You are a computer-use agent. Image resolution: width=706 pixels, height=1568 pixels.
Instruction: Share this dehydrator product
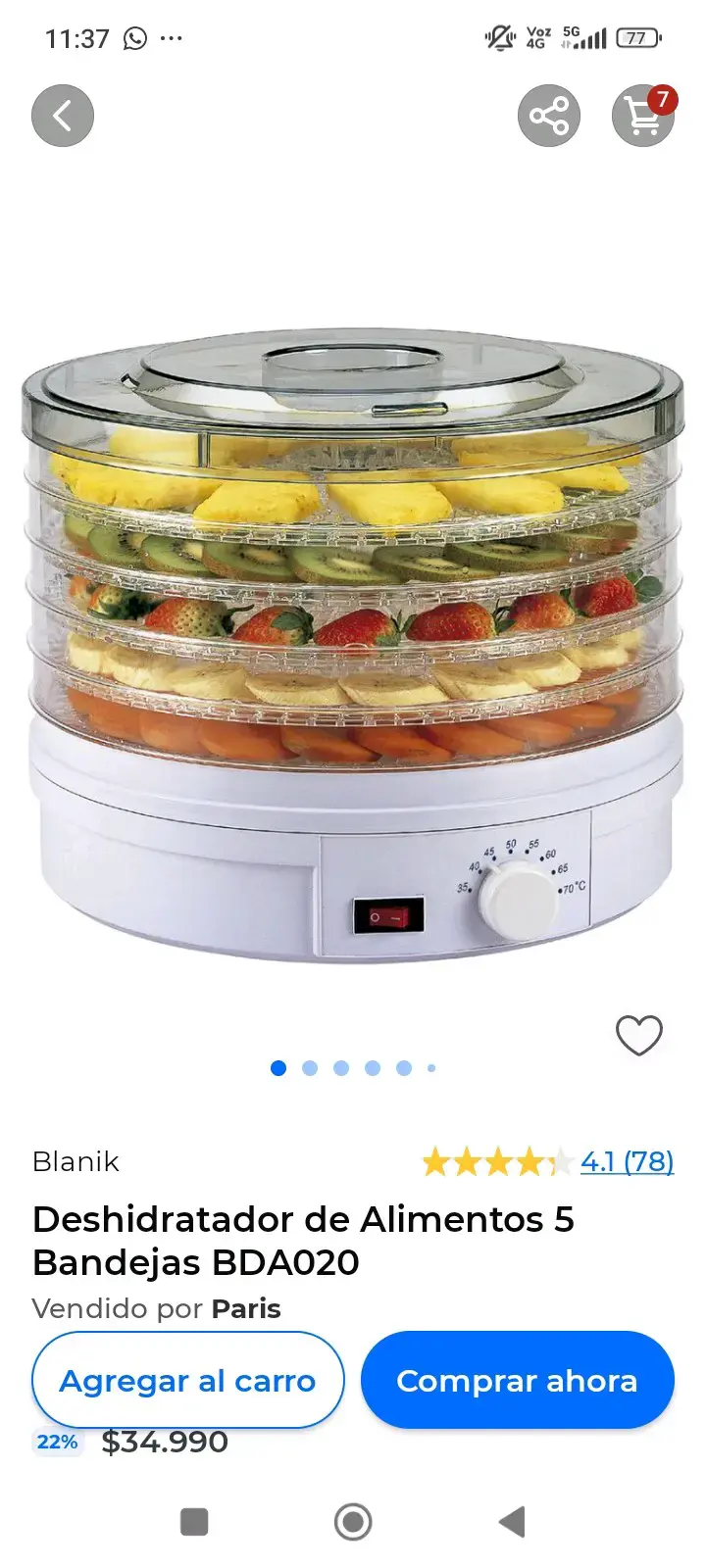click(x=549, y=116)
